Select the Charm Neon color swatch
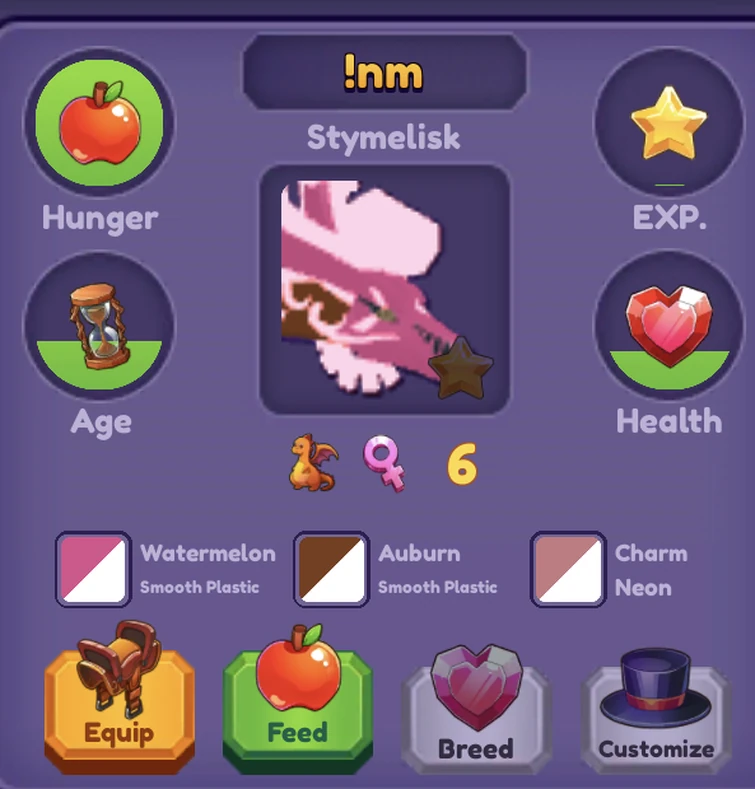The height and width of the screenshot is (789, 755). pyautogui.click(x=568, y=569)
